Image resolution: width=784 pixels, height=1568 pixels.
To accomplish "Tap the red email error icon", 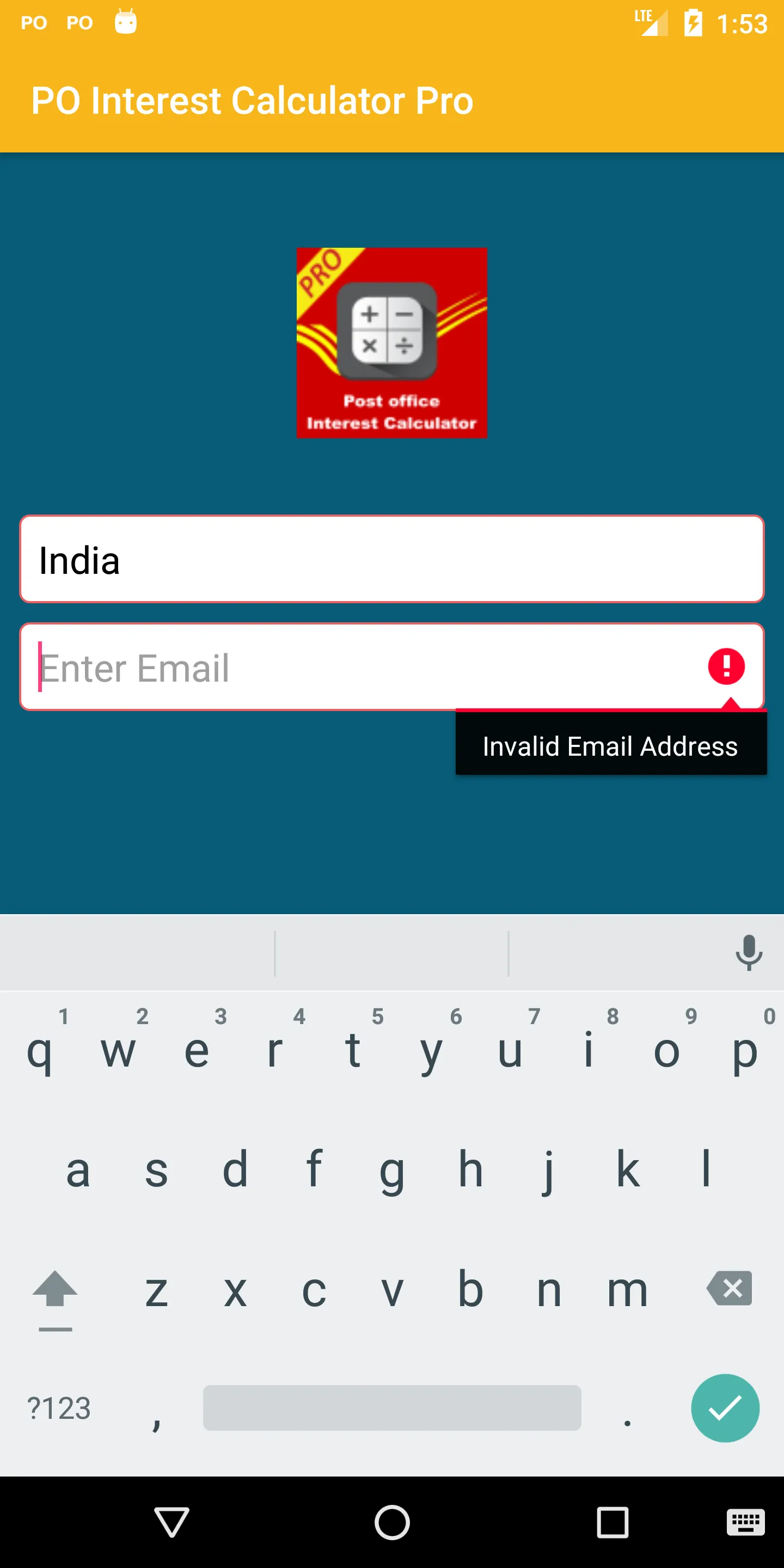I will [726, 666].
